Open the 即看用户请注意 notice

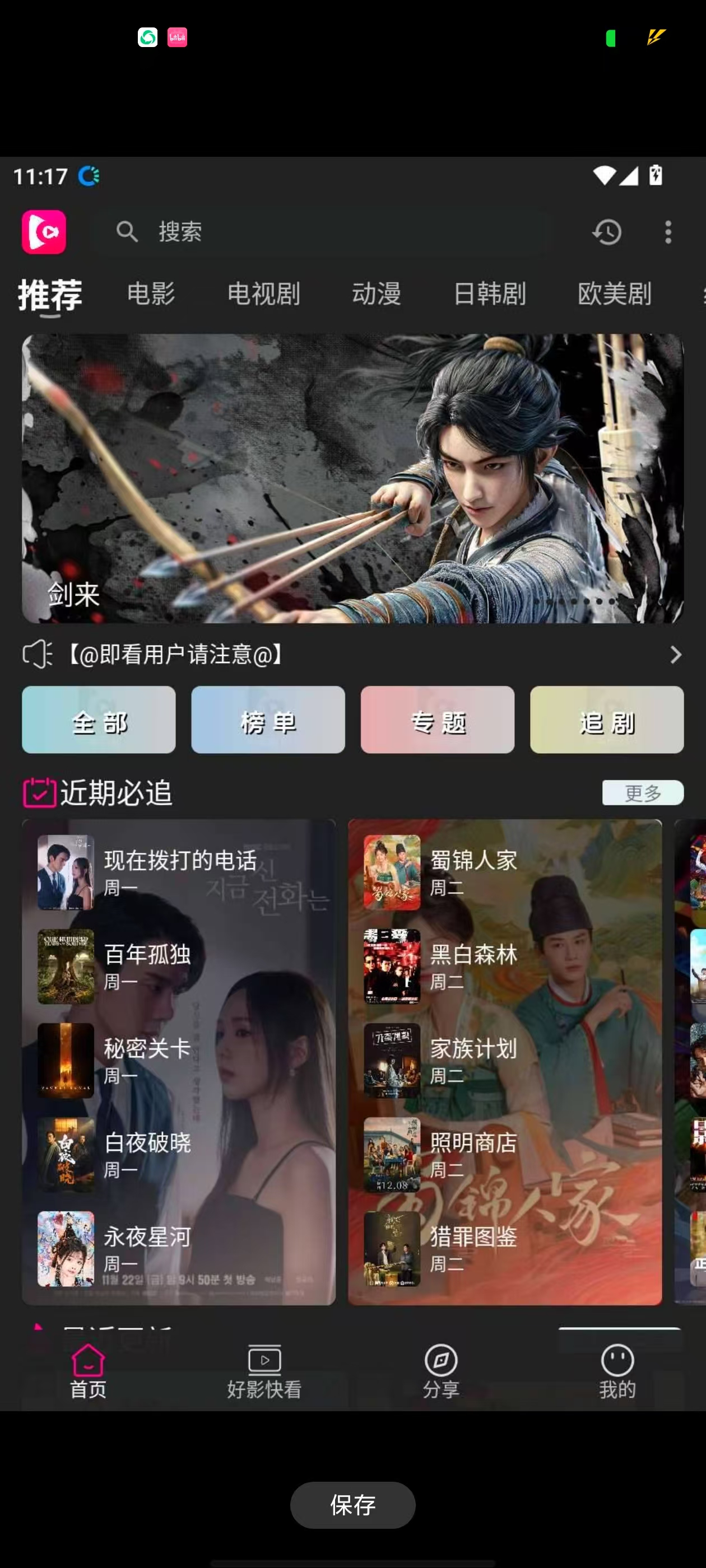coord(352,654)
